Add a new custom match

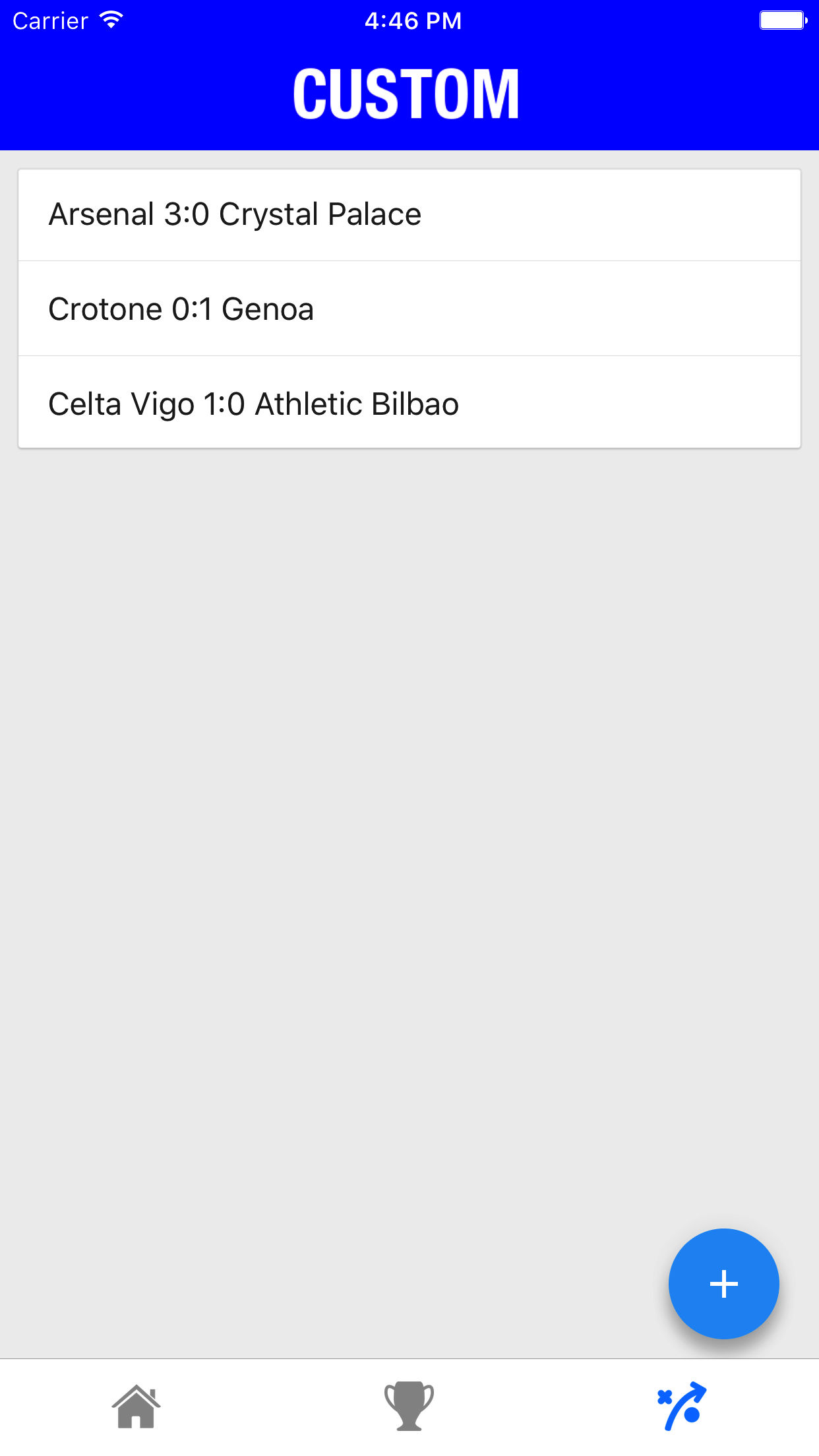point(723,1283)
